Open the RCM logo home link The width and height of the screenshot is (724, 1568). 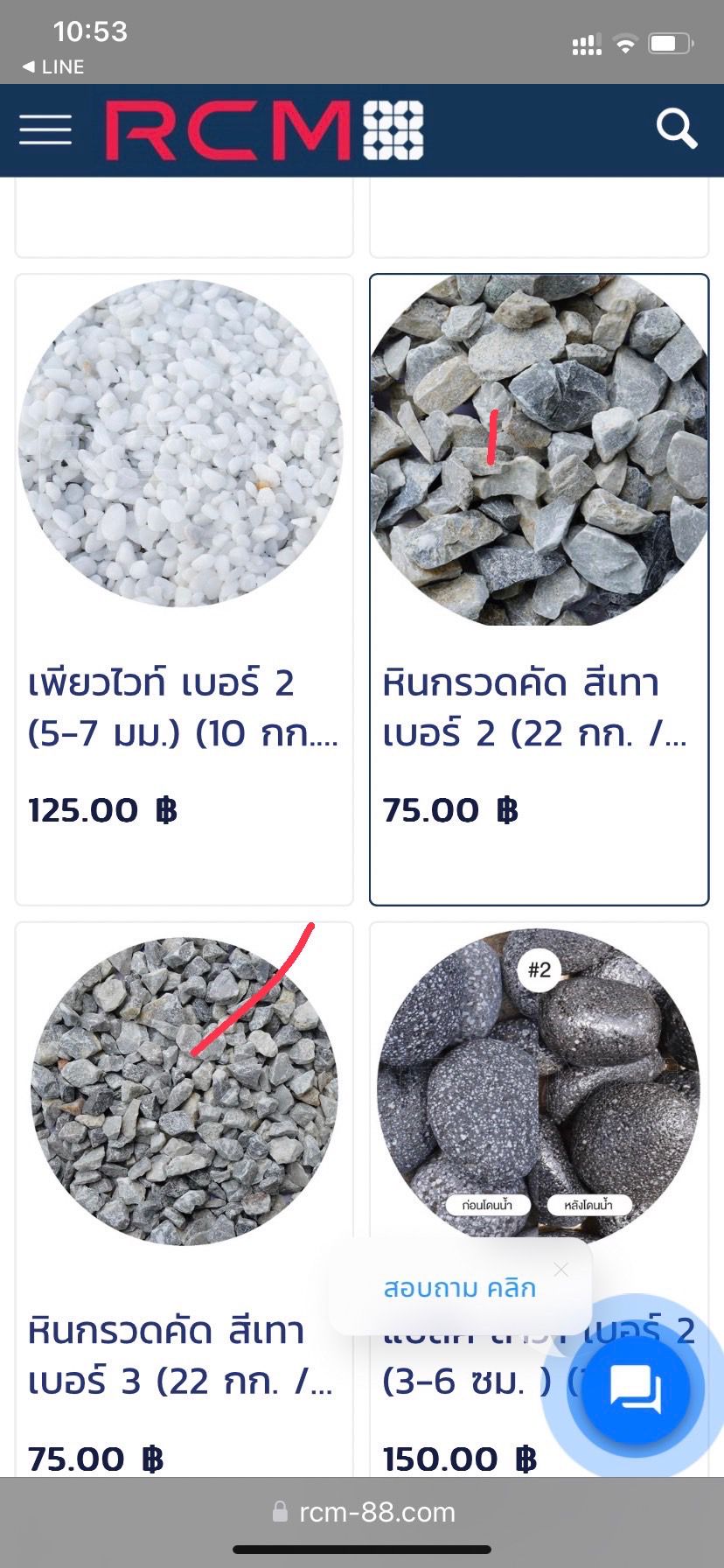[264, 130]
